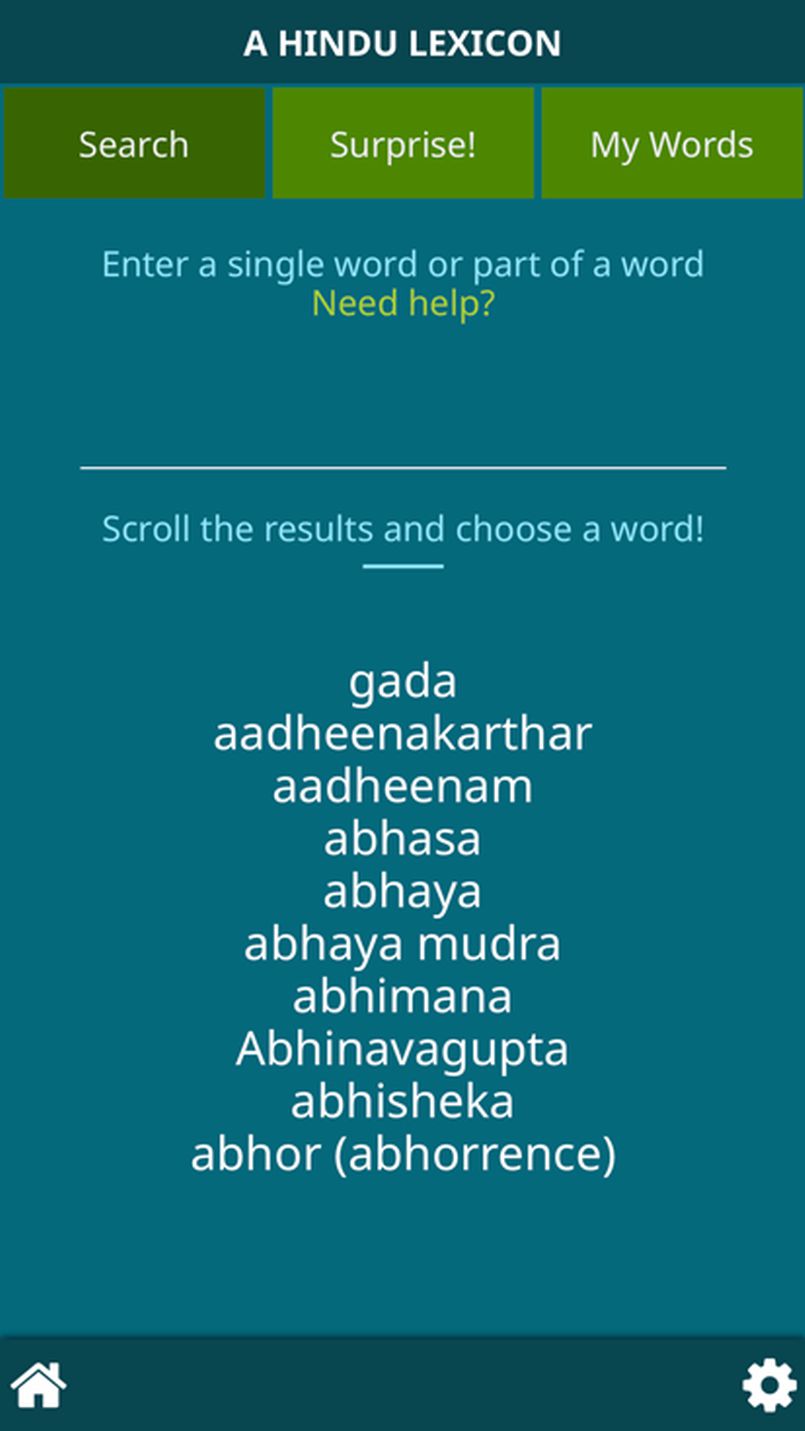Image resolution: width=805 pixels, height=1431 pixels.
Task: Open abhor (abhorrence) entry
Action: point(403,1154)
